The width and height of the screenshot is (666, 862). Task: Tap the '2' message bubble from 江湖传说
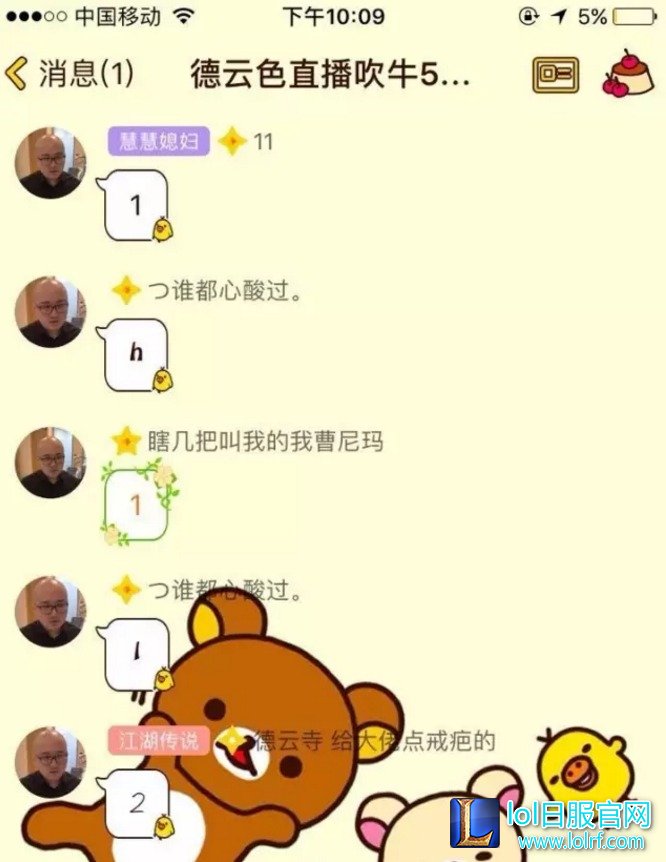coord(137,802)
